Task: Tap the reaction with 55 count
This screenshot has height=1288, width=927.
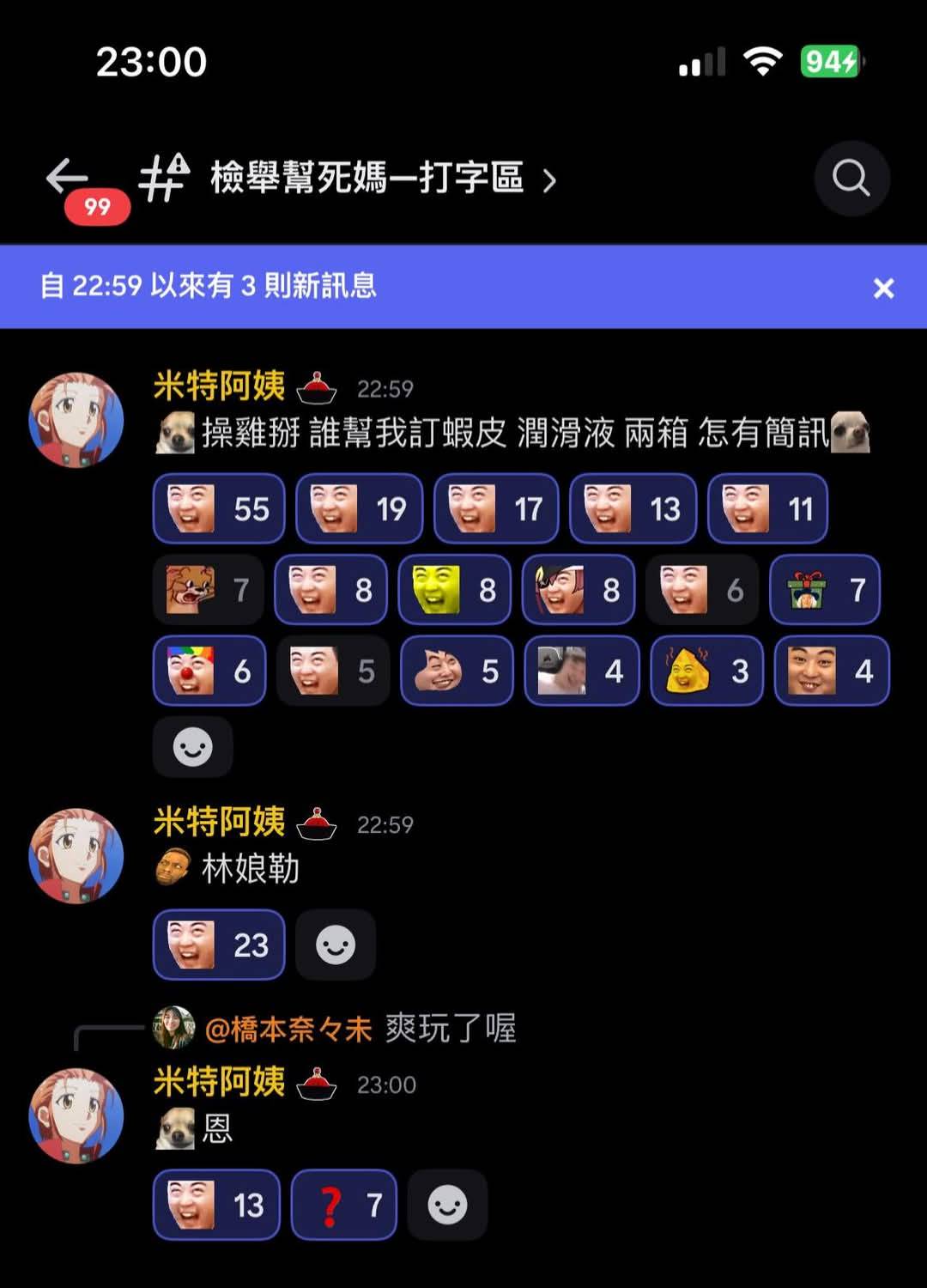Action: [x=219, y=509]
